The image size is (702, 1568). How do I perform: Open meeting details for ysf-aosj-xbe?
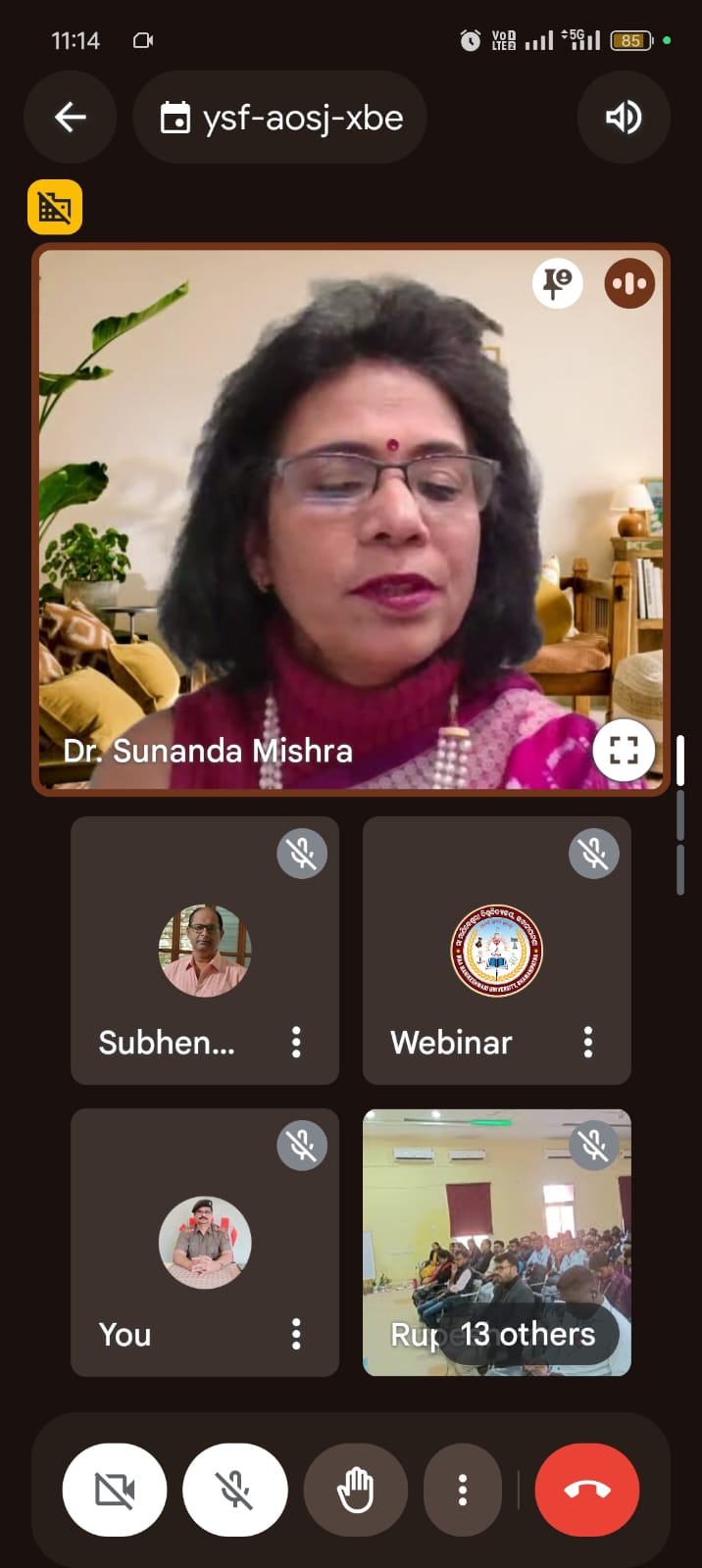coord(280,118)
